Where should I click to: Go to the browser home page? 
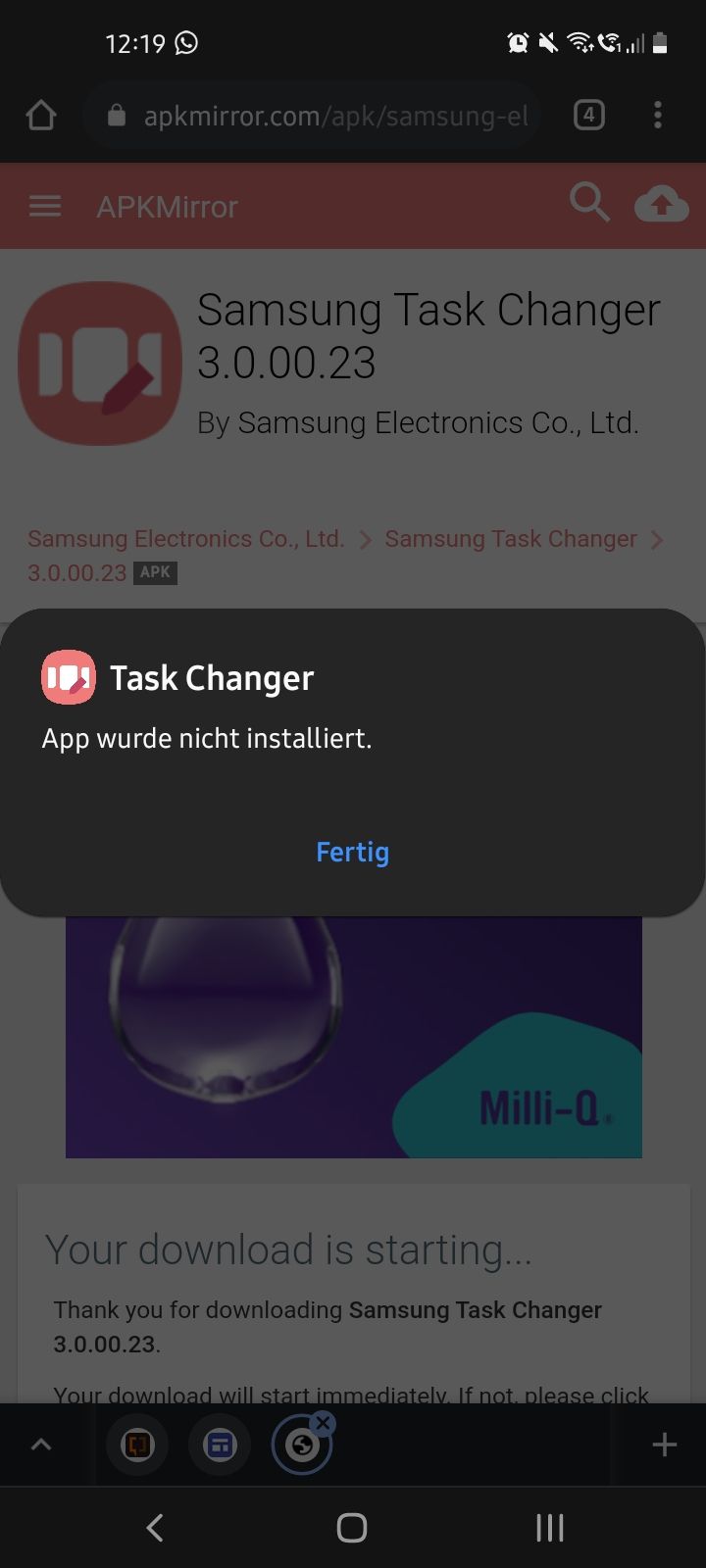pos(41,116)
